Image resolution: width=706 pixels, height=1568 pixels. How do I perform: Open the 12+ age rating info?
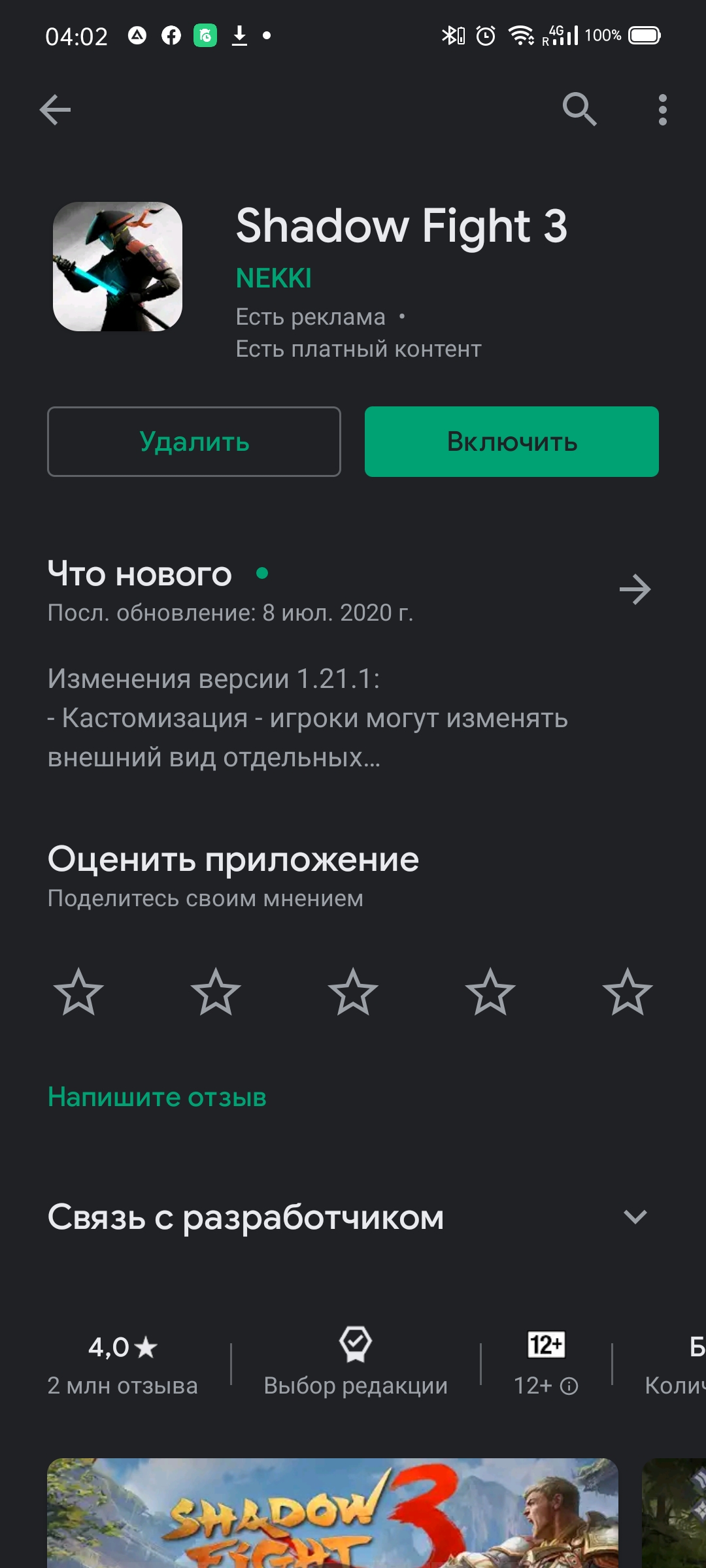tap(546, 1364)
